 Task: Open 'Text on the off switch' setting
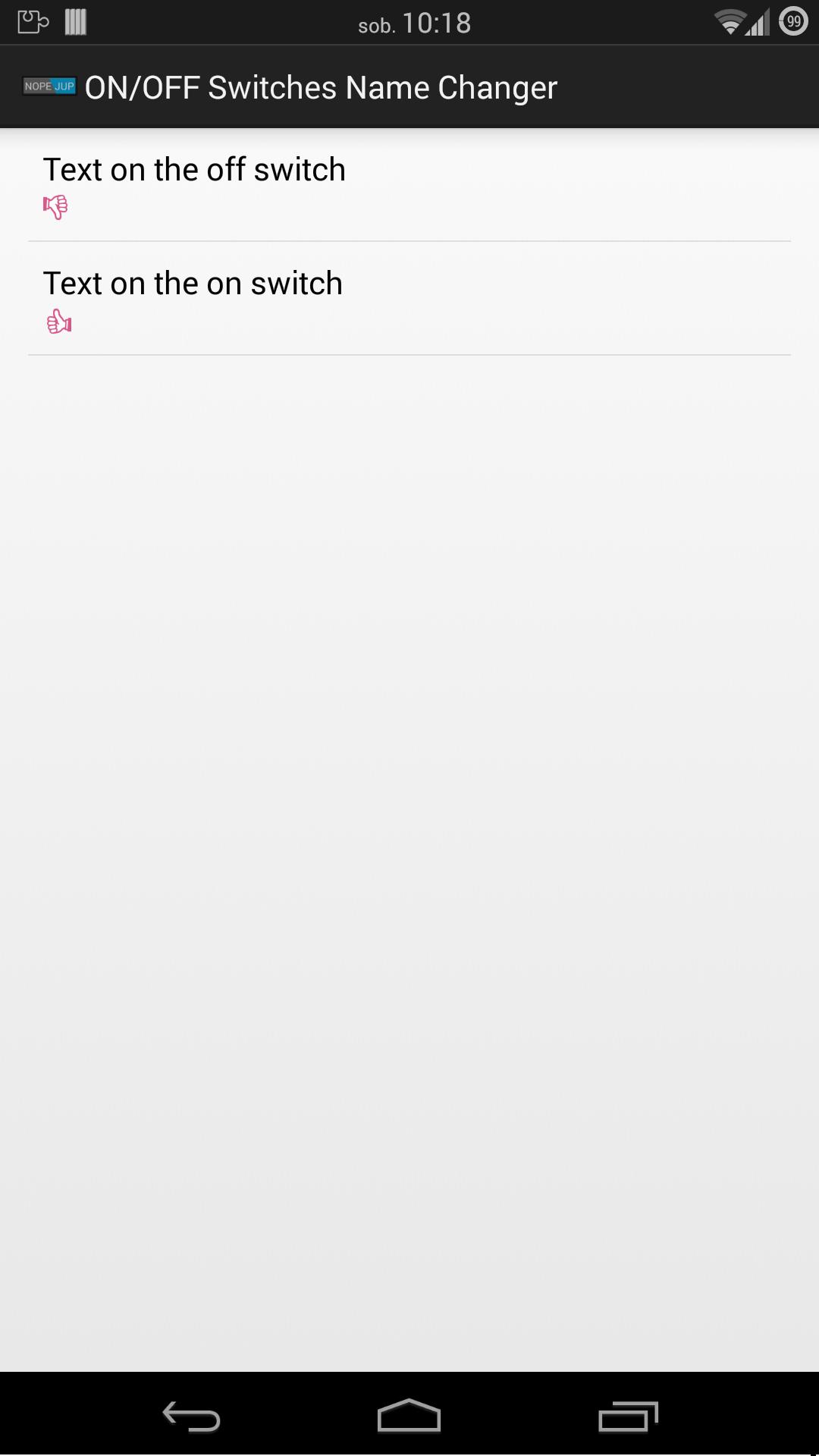[x=409, y=185]
